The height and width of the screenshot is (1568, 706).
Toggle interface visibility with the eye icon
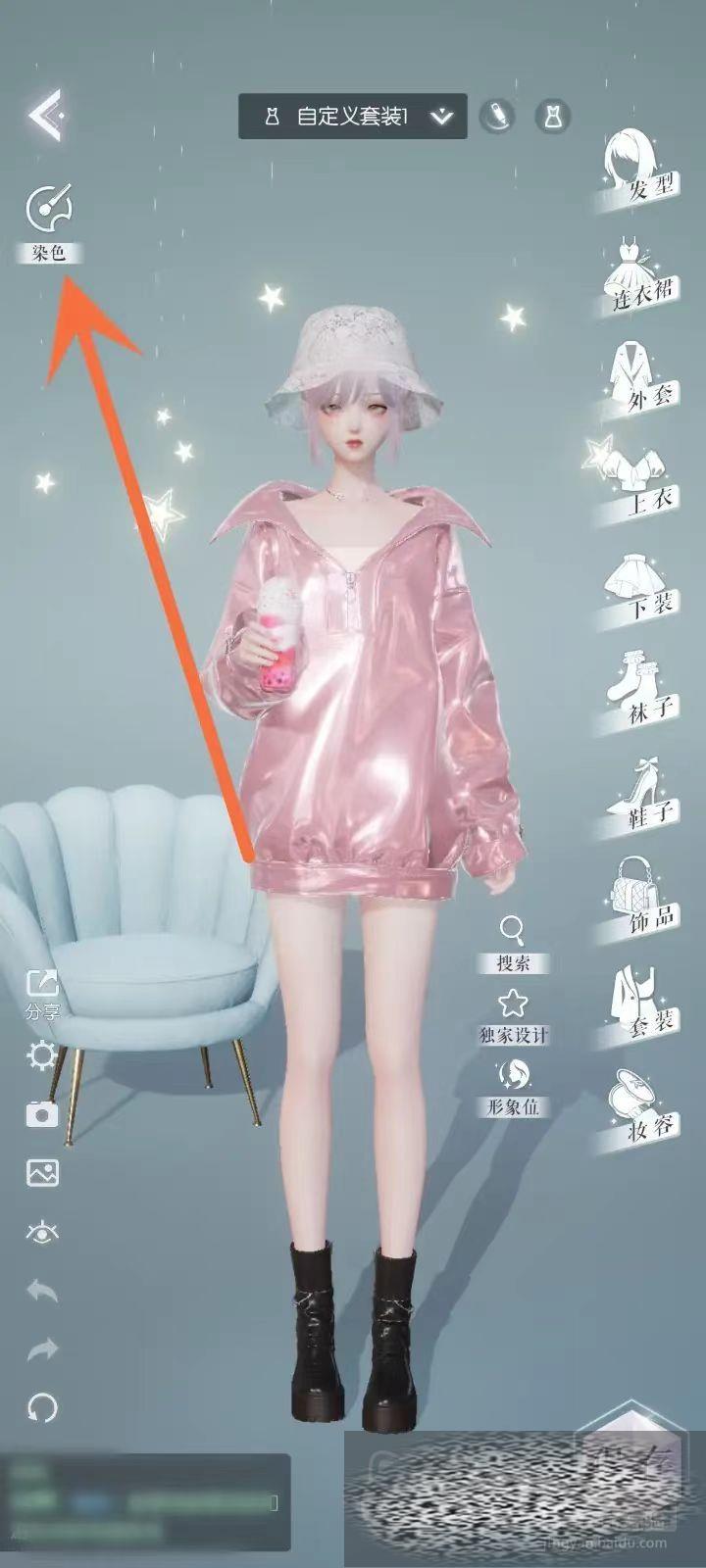point(42,1232)
